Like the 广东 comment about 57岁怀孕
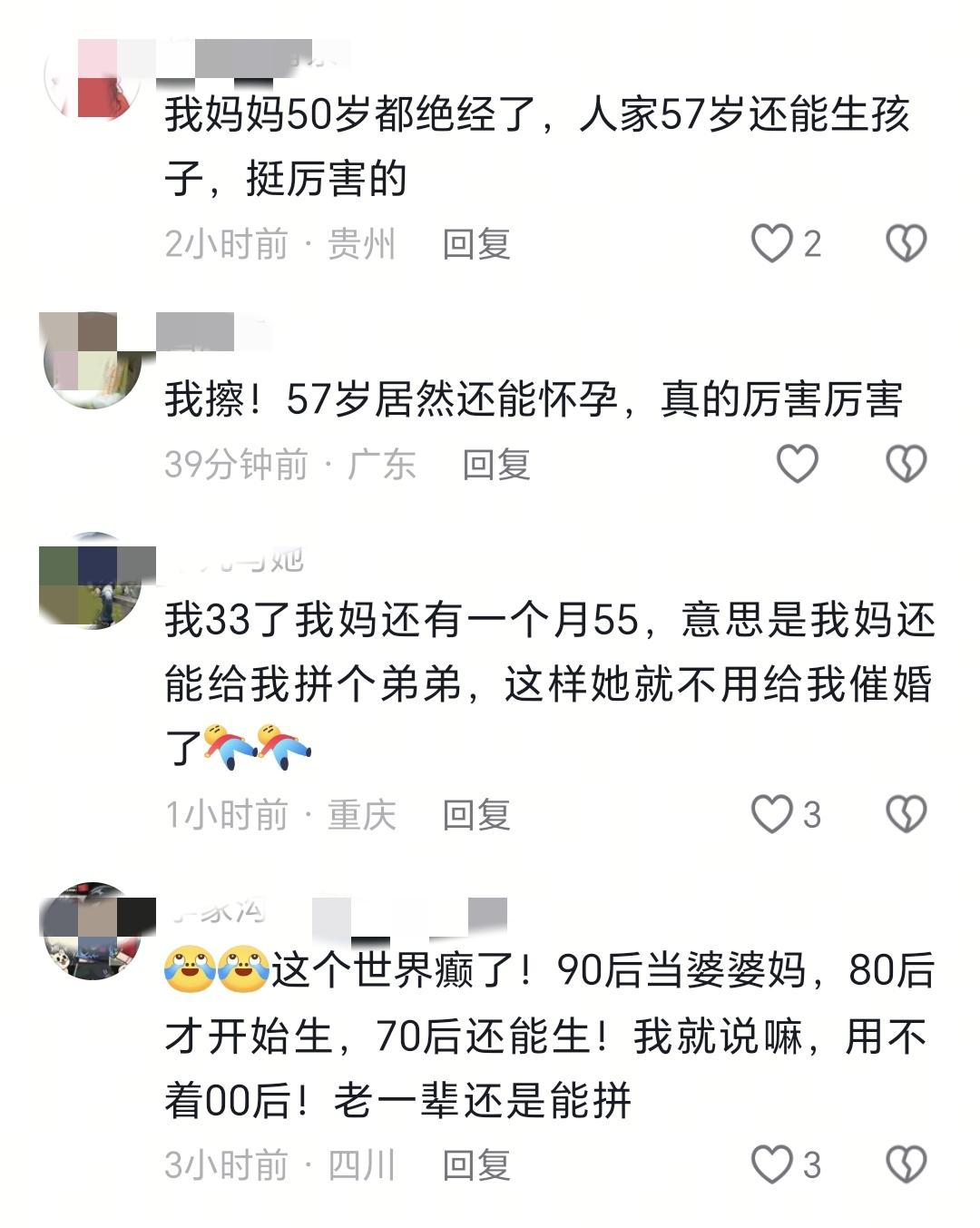Screen dimensions: 980x1228 798,464
